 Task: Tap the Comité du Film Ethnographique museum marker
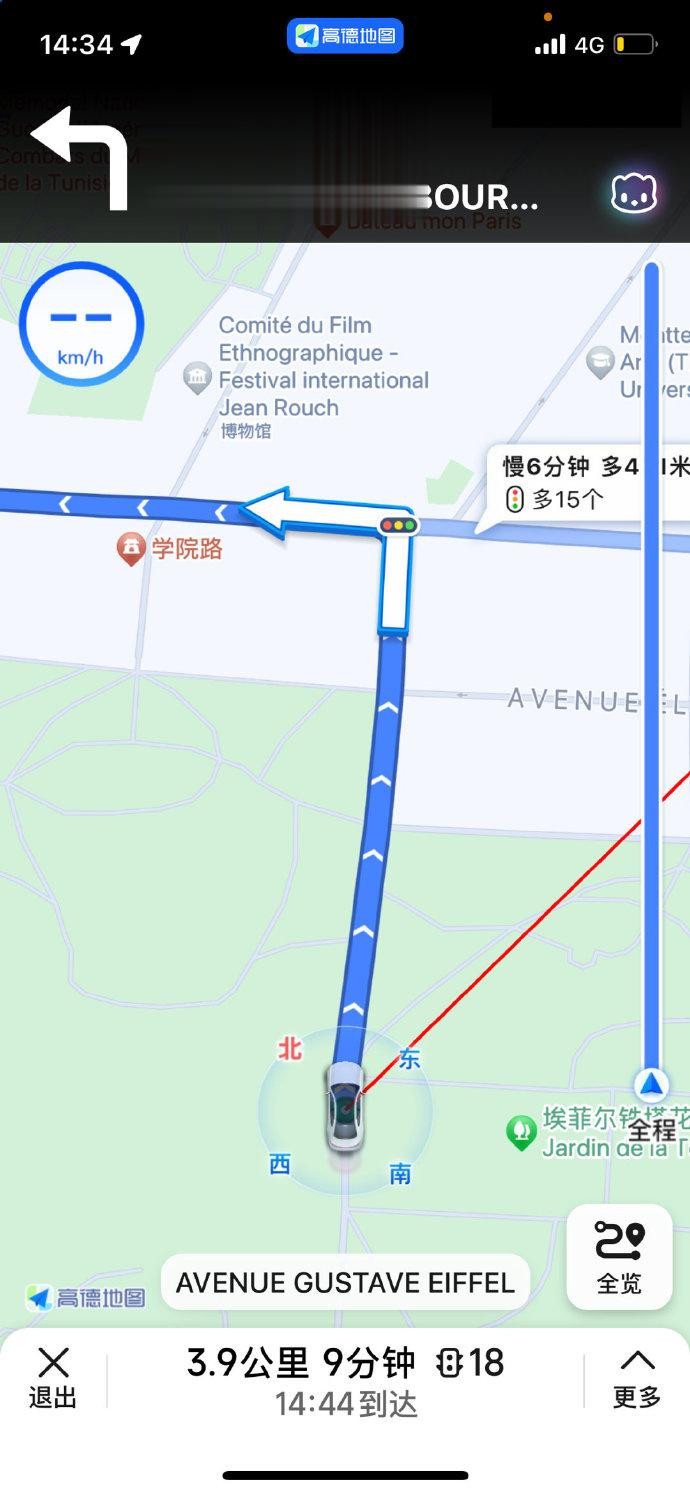tap(197, 378)
